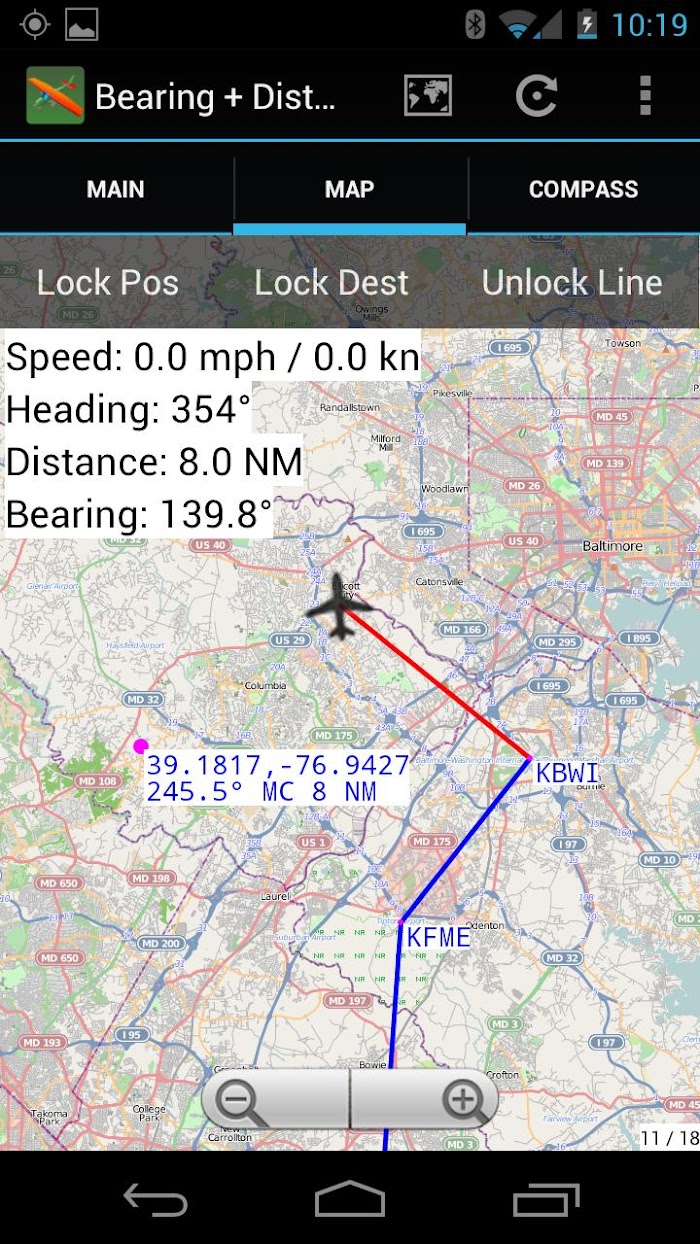Switch to the MAIN tab
The width and height of the screenshot is (700, 1244).
point(116,189)
